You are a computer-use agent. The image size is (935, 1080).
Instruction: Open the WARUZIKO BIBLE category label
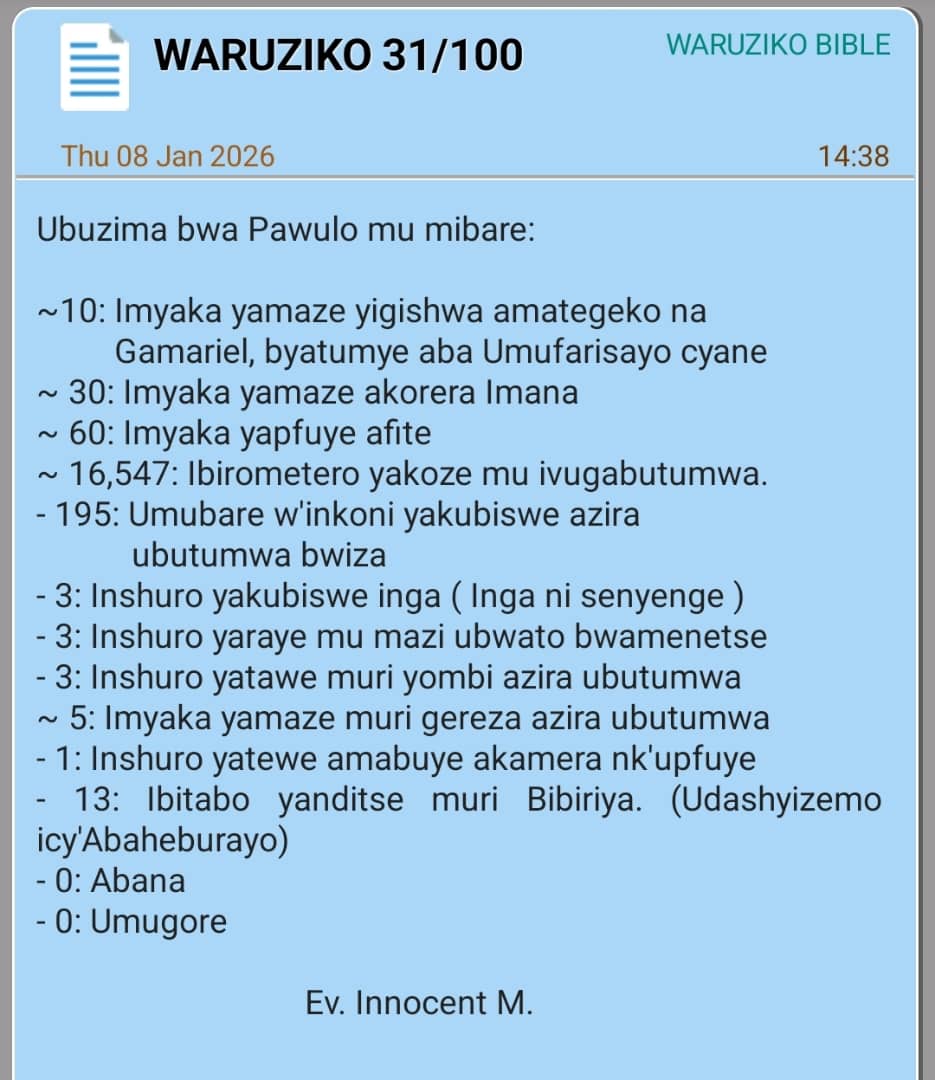pos(777,44)
